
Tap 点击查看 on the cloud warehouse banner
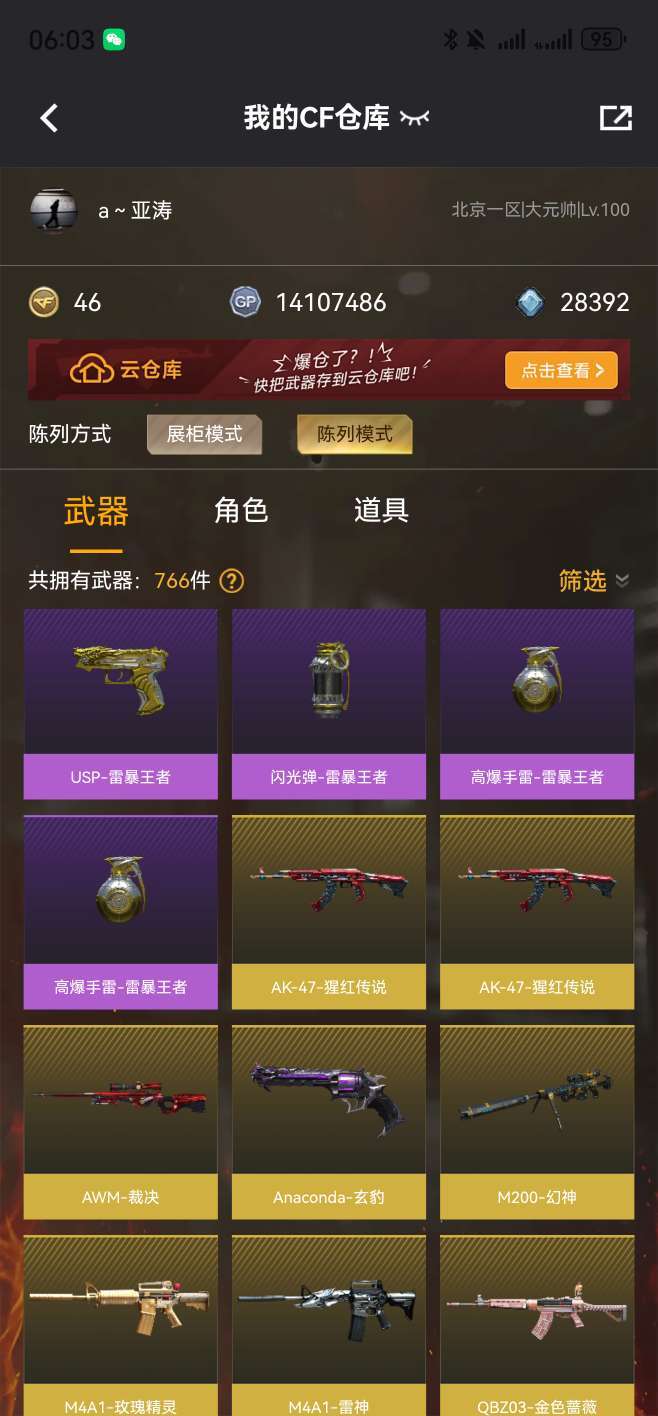click(561, 370)
